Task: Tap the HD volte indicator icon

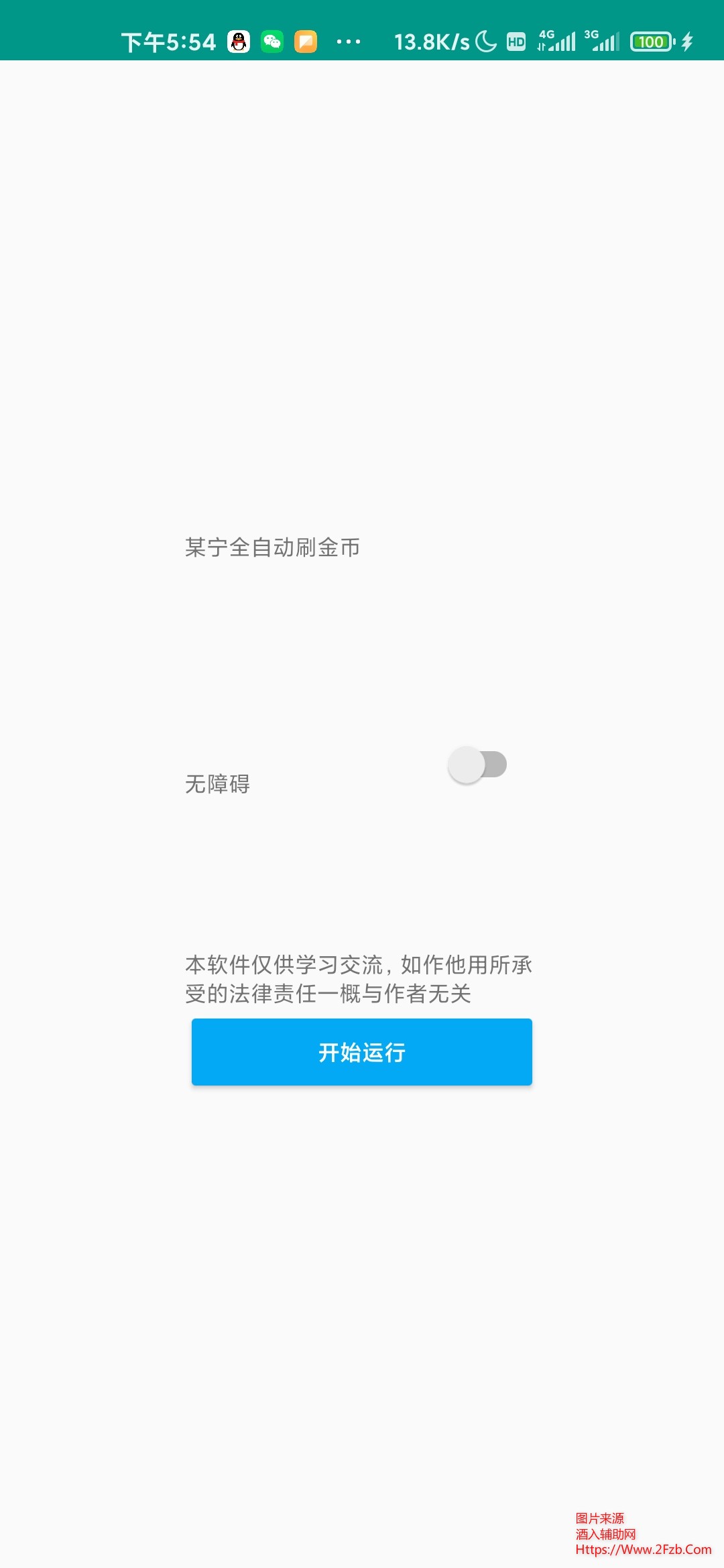Action: click(x=515, y=42)
